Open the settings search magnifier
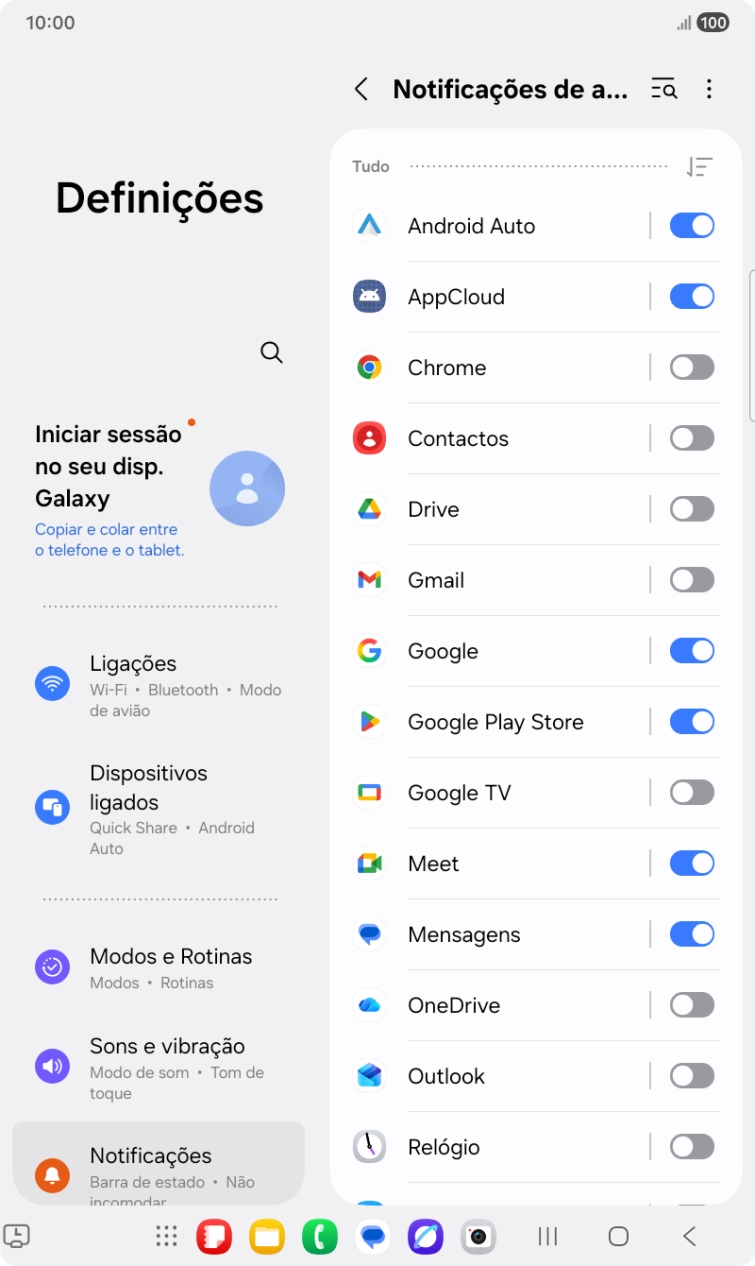 [271, 352]
